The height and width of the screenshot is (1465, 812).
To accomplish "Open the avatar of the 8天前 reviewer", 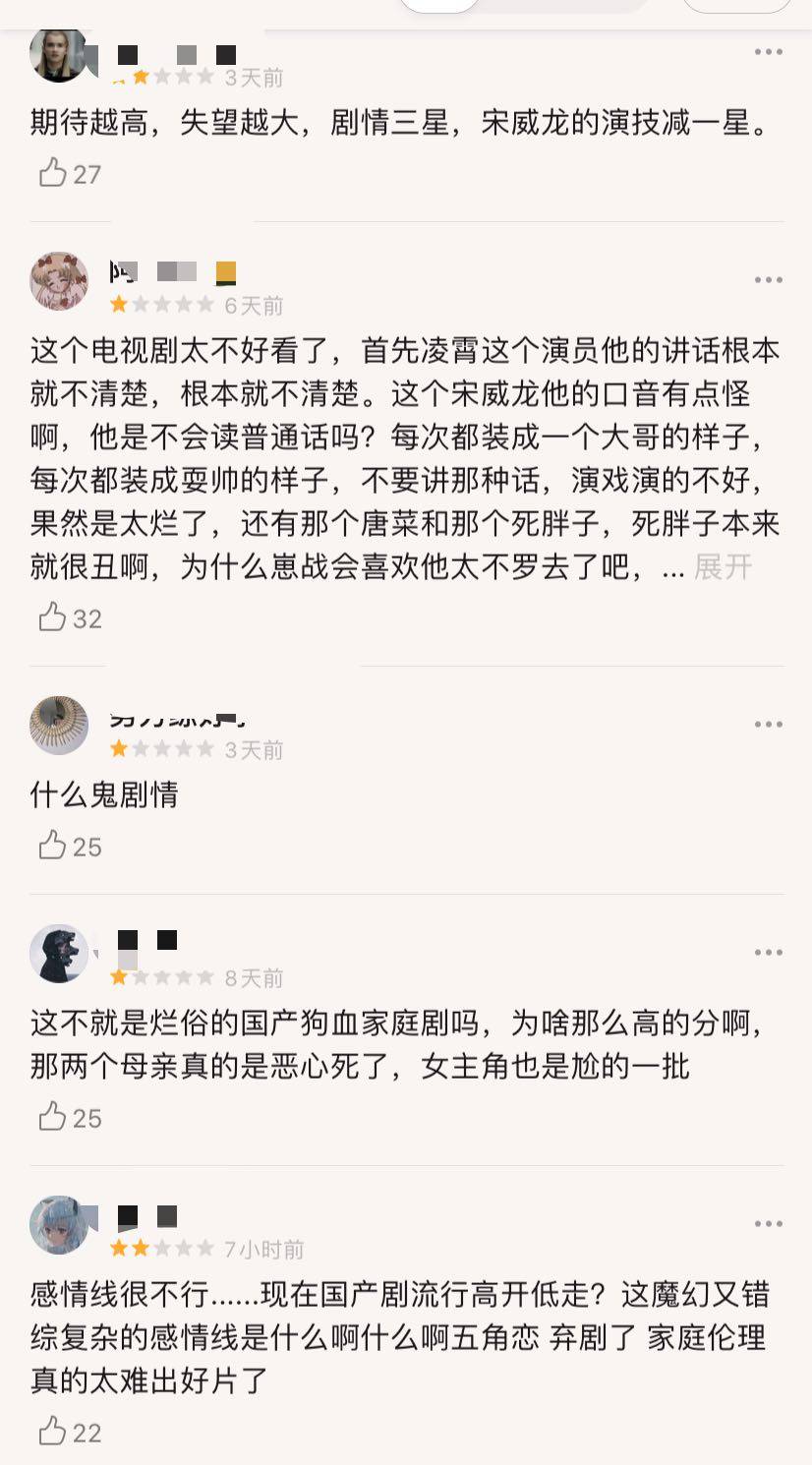I will pos(59,954).
